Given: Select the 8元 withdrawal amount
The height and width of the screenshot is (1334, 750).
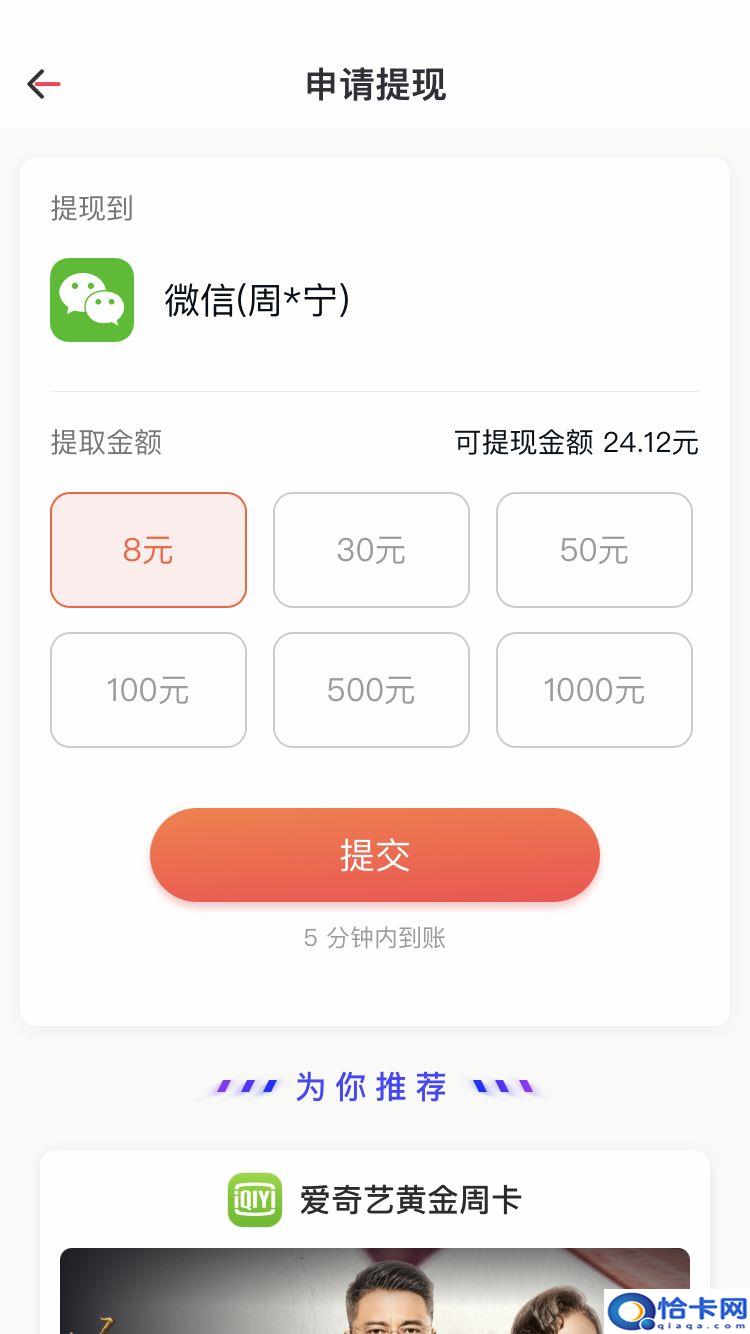Looking at the screenshot, I should (x=148, y=550).
